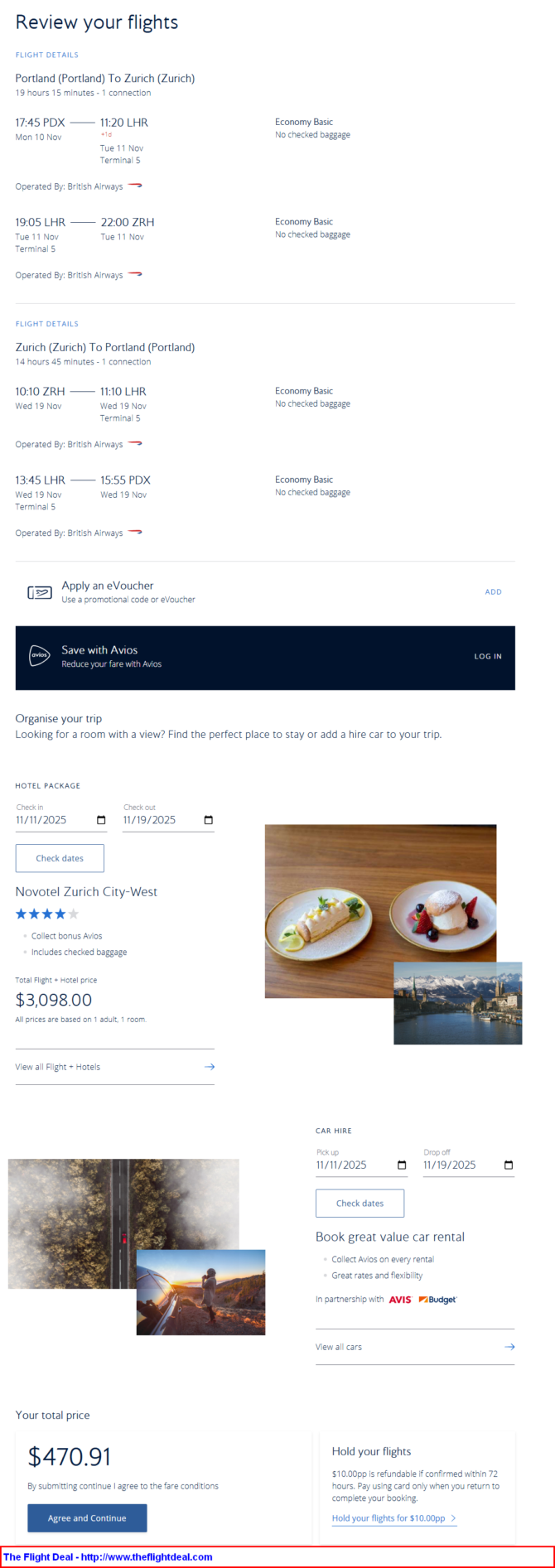Check dates for the hotel package

[x=60, y=858]
